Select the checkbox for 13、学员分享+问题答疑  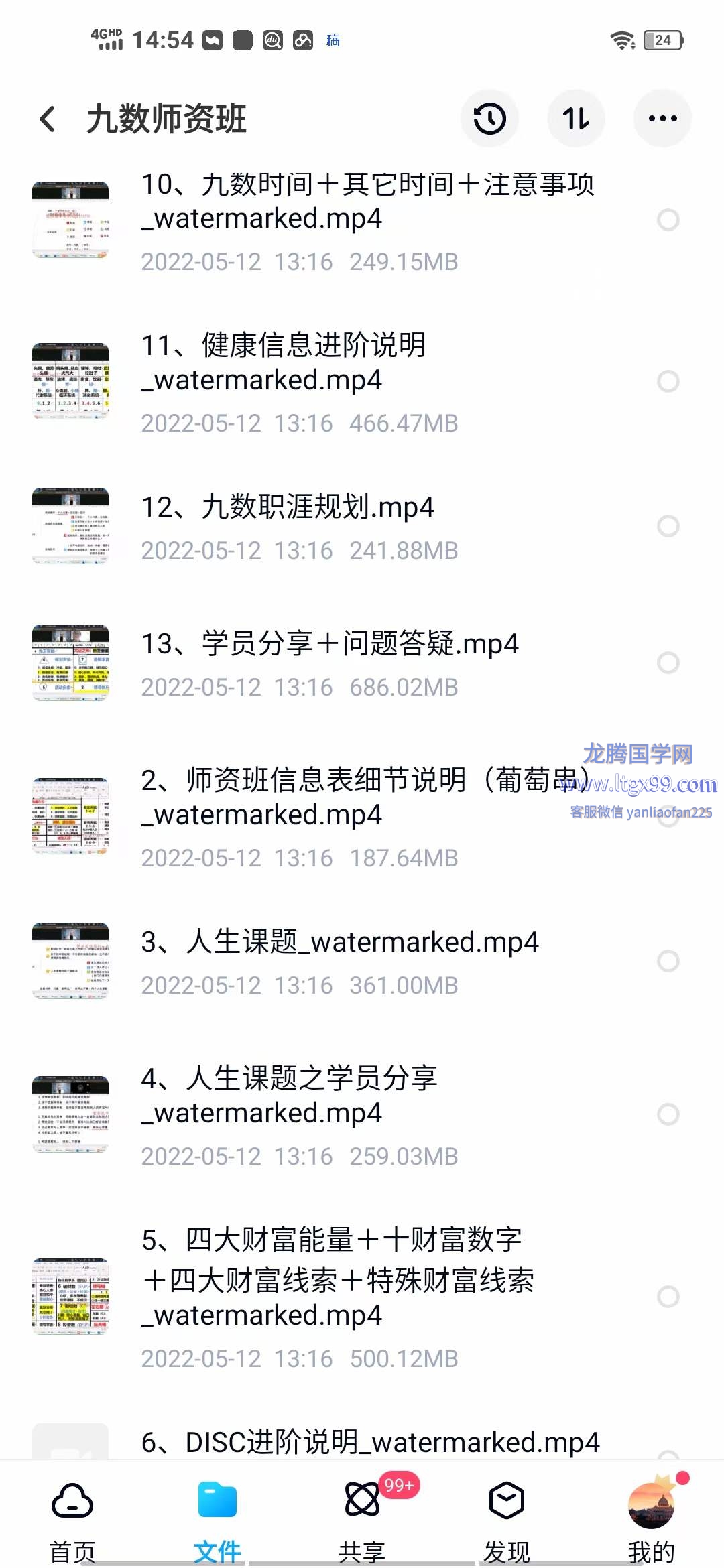668,663
